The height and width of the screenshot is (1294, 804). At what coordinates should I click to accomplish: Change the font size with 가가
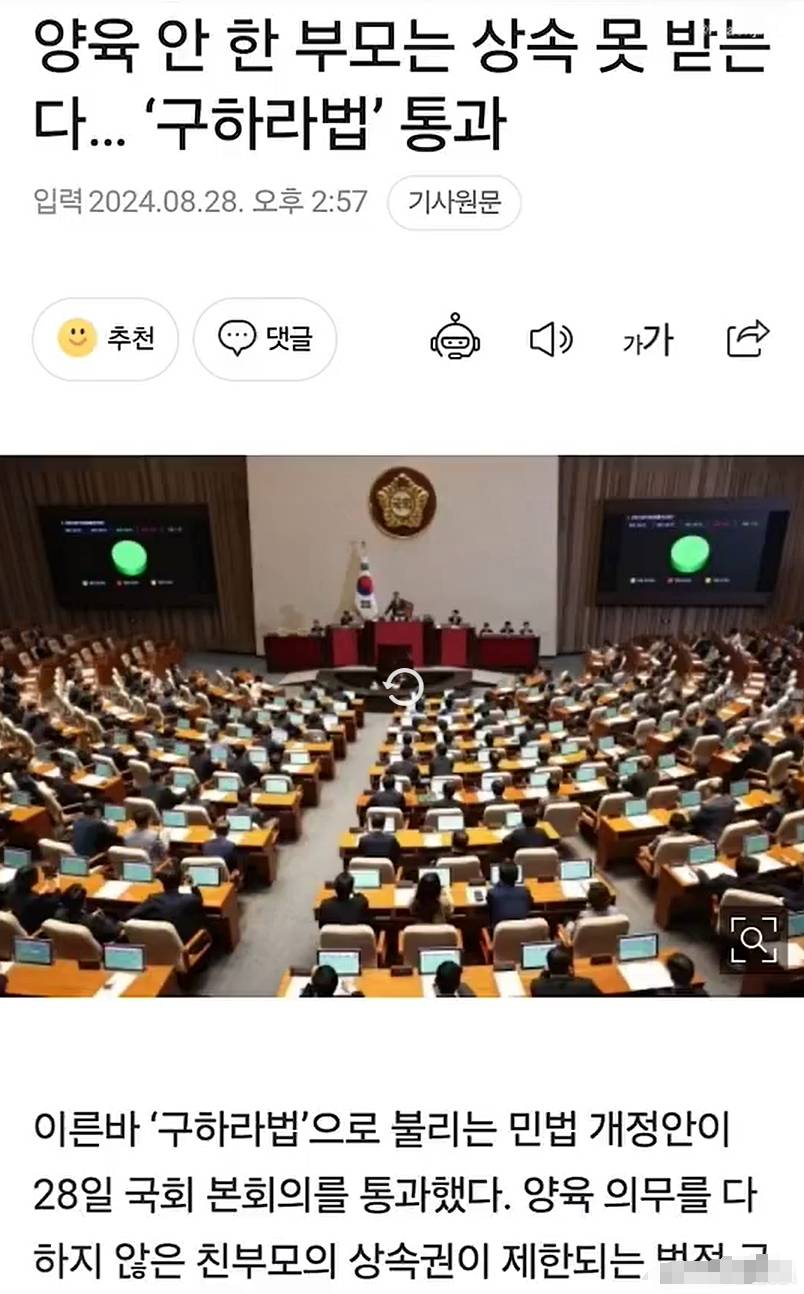coord(647,341)
